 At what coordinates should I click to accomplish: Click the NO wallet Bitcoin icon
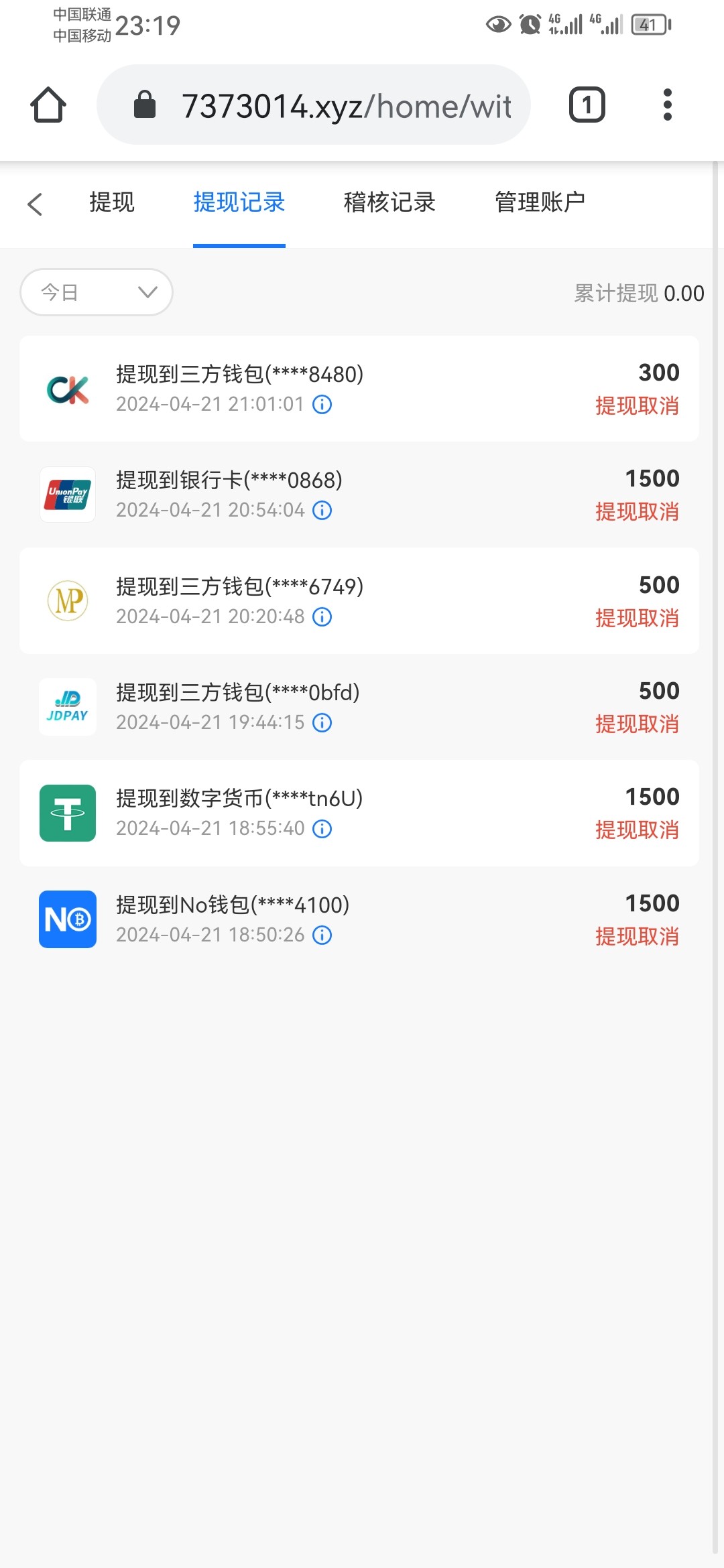tap(67, 919)
